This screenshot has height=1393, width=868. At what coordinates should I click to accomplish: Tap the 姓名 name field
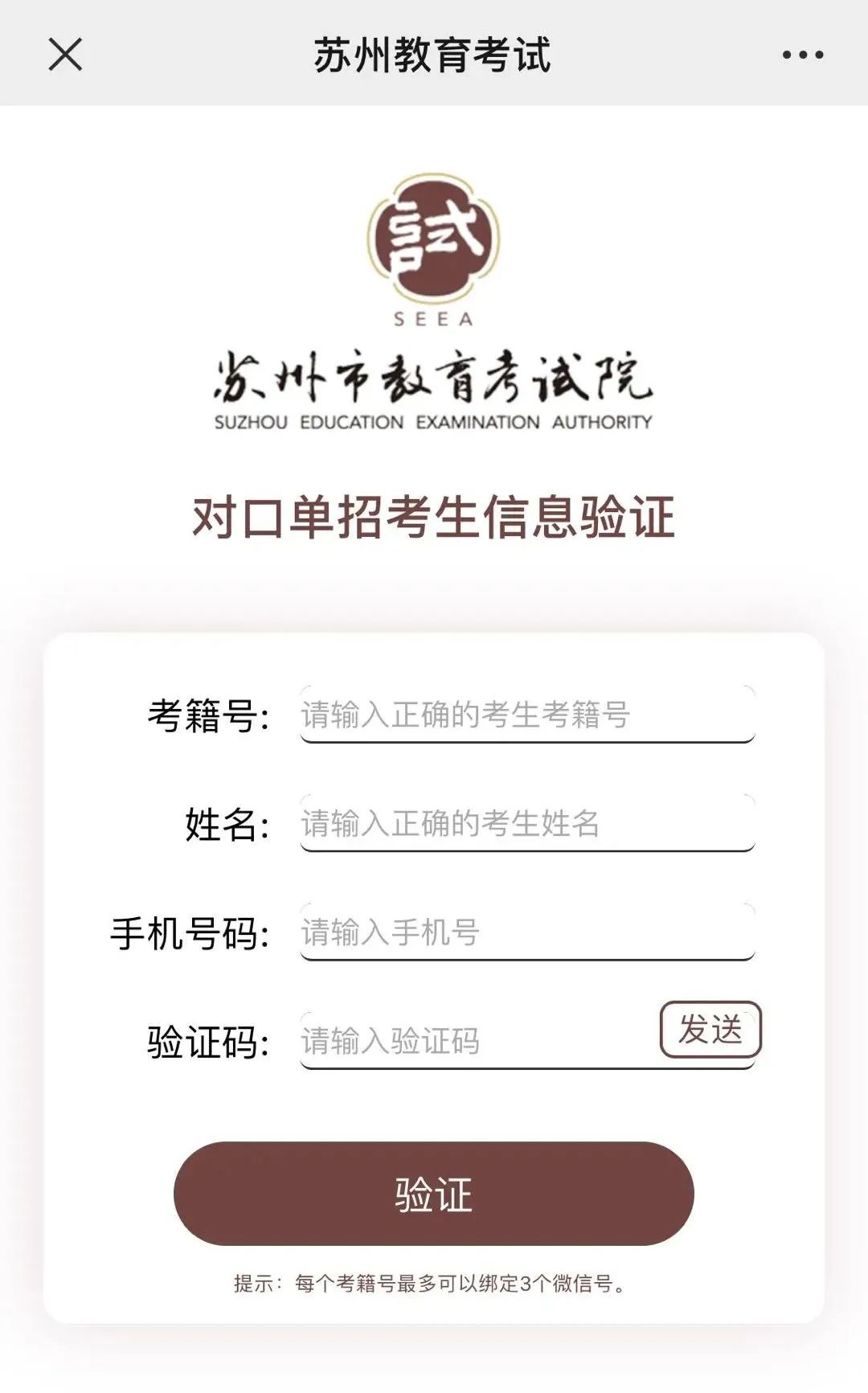point(526,823)
